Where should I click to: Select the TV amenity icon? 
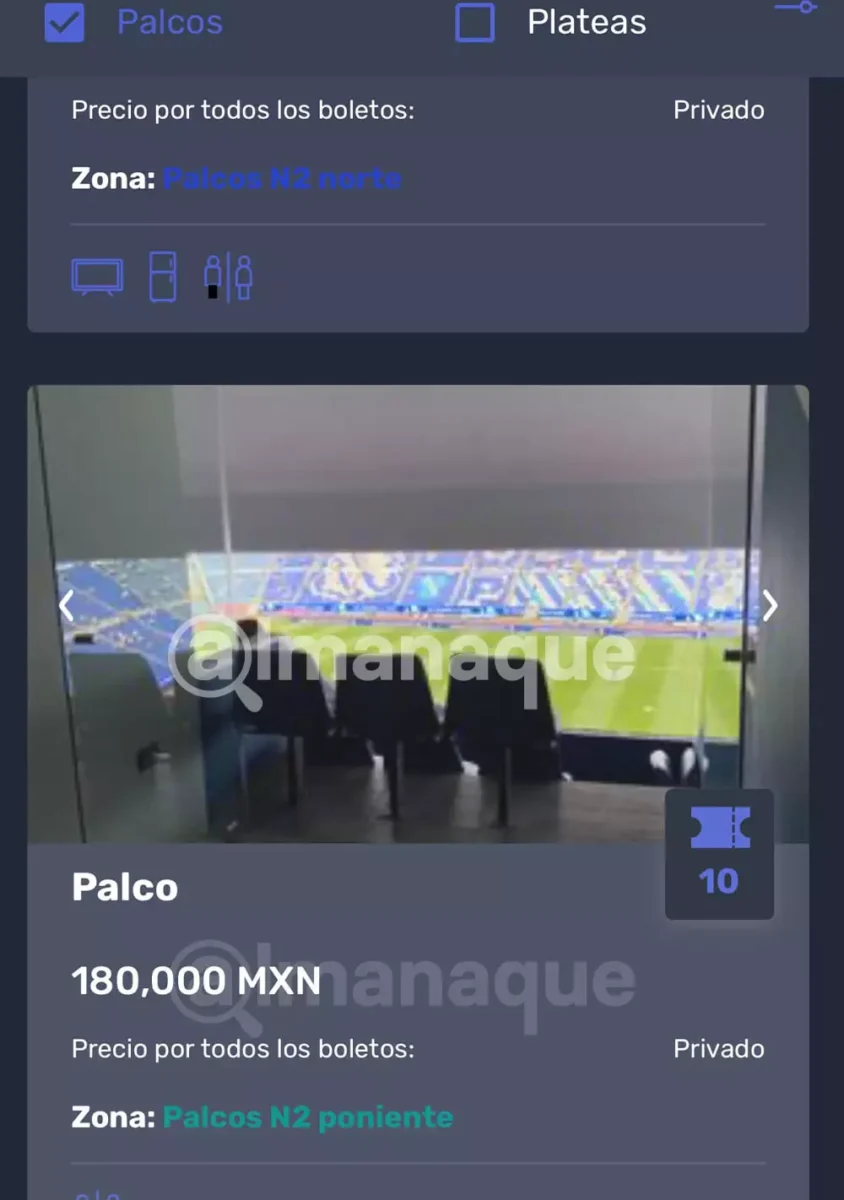97,277
